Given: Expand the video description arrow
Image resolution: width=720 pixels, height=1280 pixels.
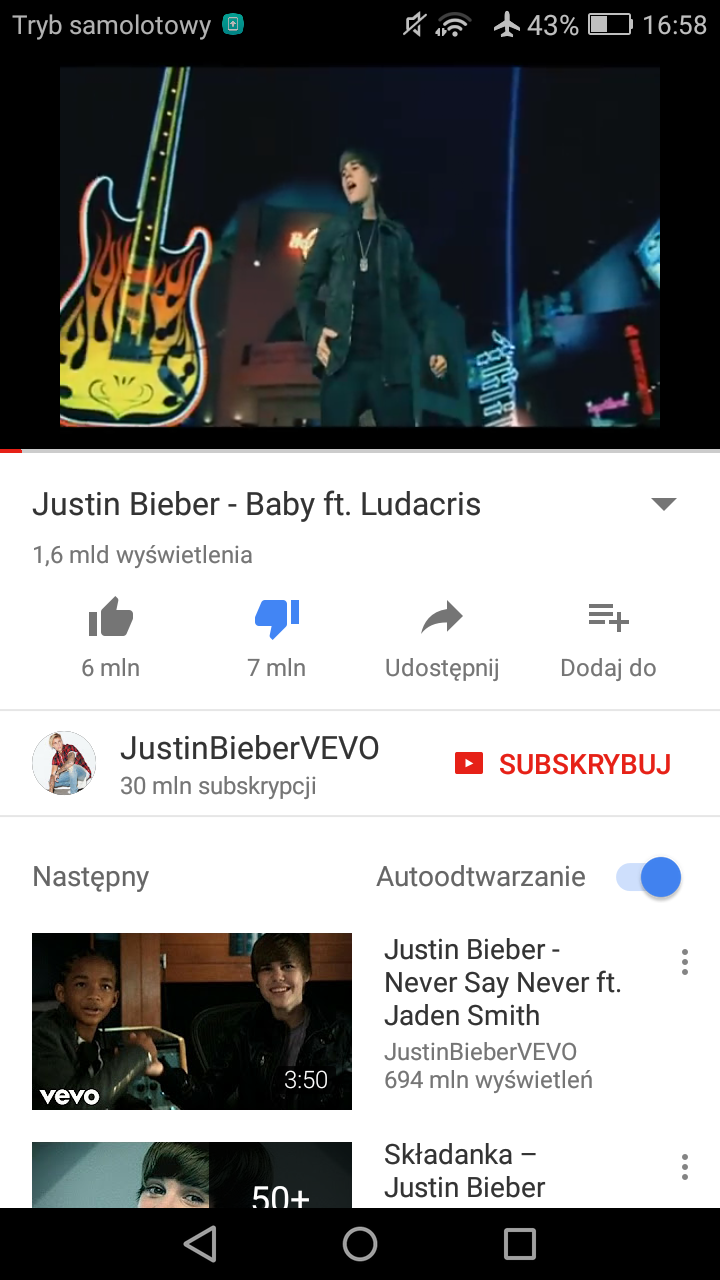Looking at the screenshot, I should pyautogui.click(x=664, y=504).
